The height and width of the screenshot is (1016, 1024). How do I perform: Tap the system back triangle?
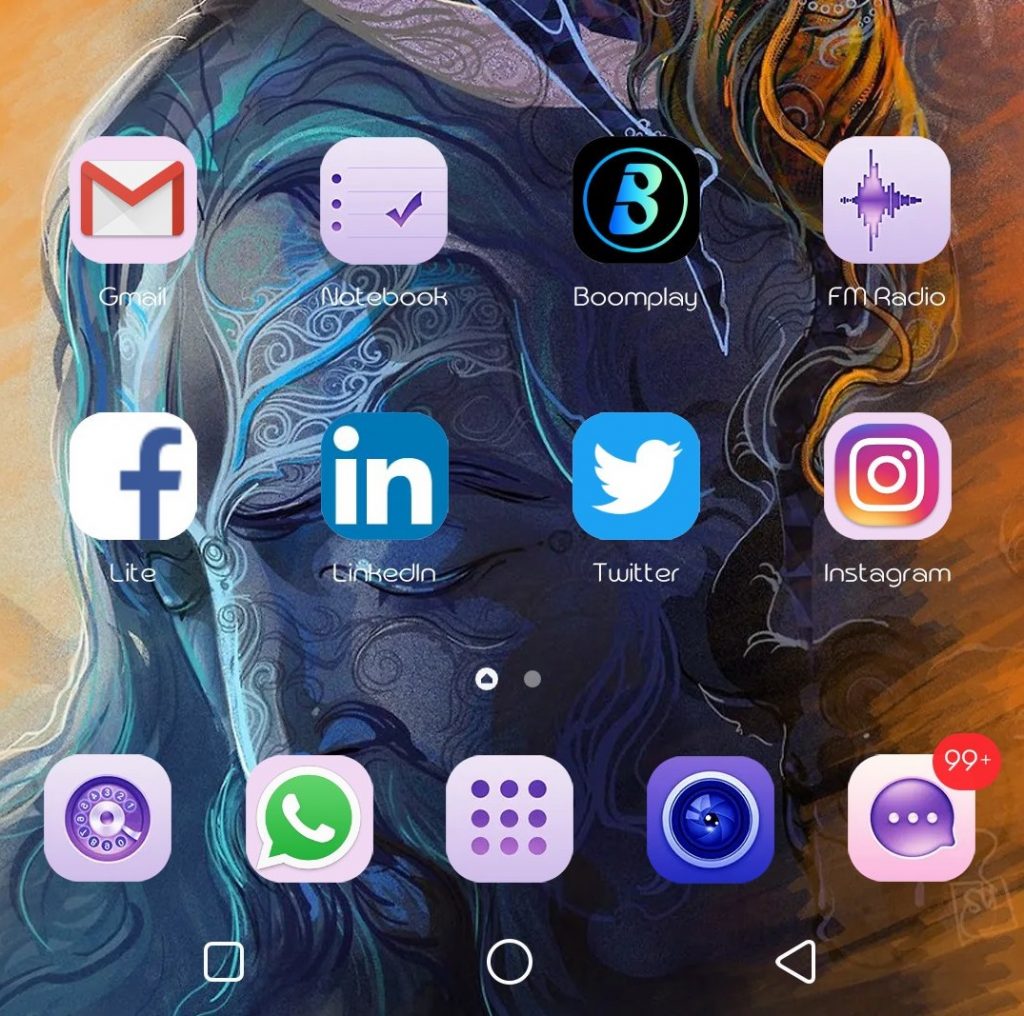(797, 962)
